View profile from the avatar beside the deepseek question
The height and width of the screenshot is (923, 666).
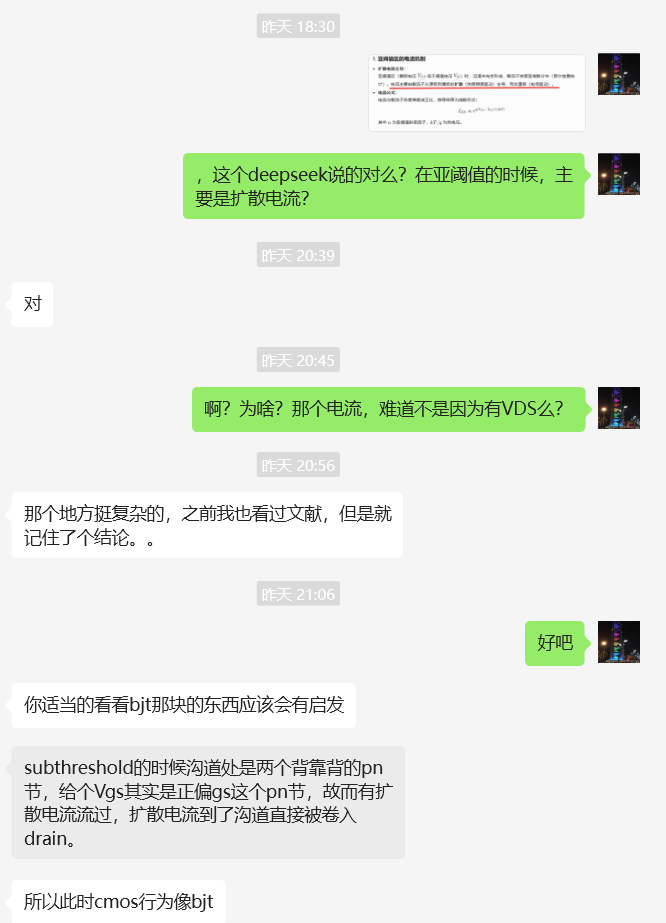pyautogui.click(x=618, y=174)
